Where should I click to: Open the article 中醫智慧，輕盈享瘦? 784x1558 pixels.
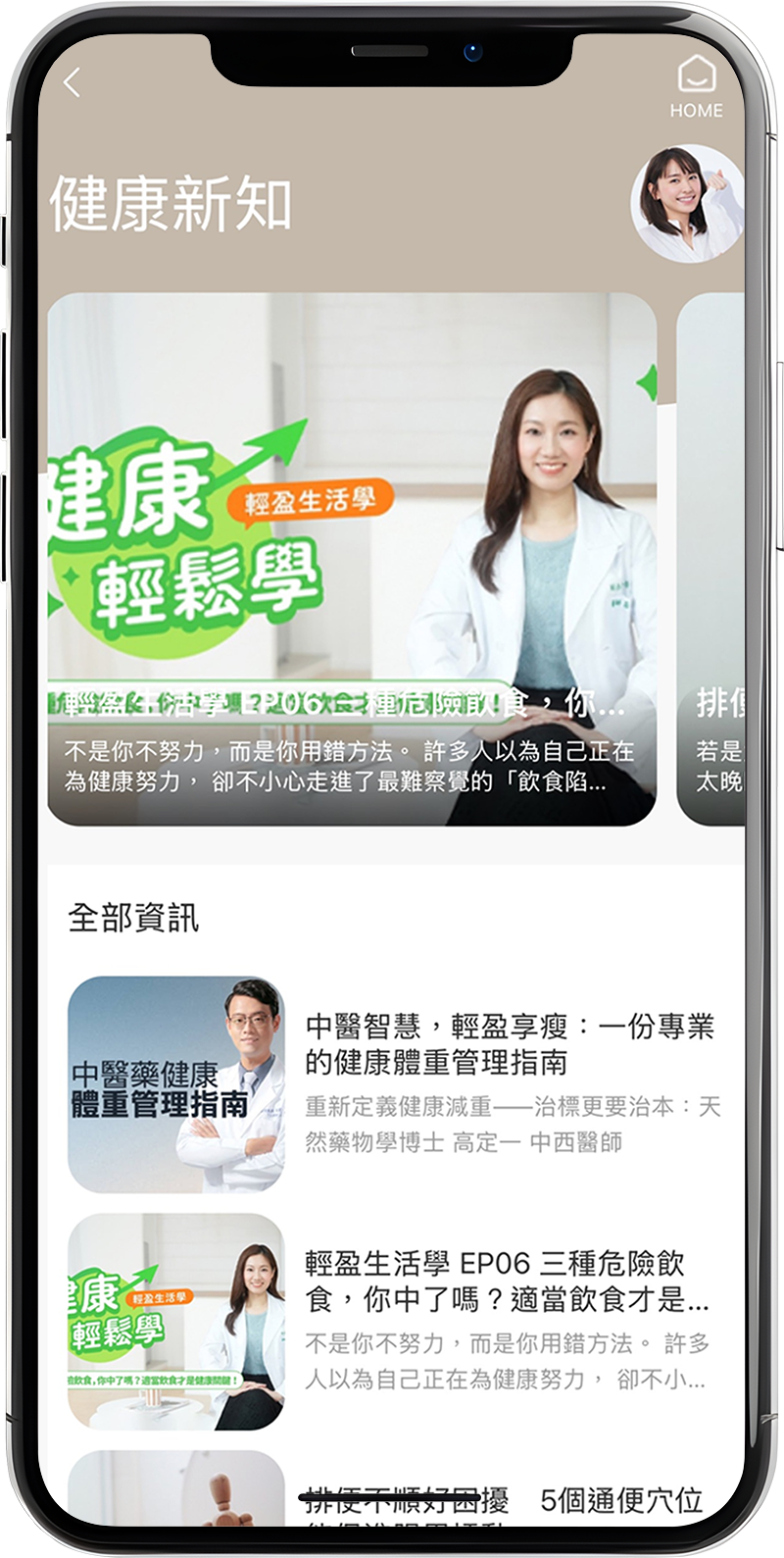click(396, 1083)
